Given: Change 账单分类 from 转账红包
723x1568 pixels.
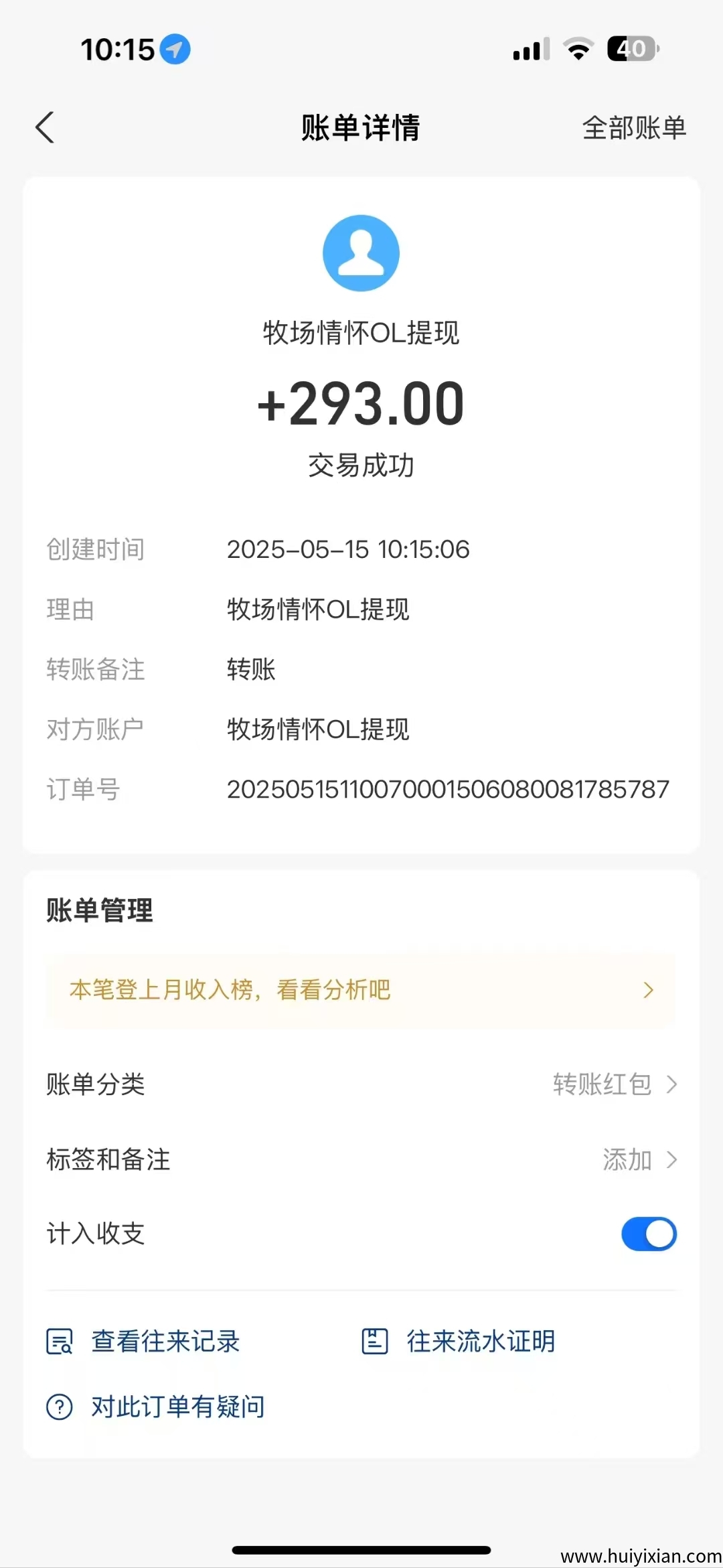Looking at the screenshot, I should [x=614, y=1084].
